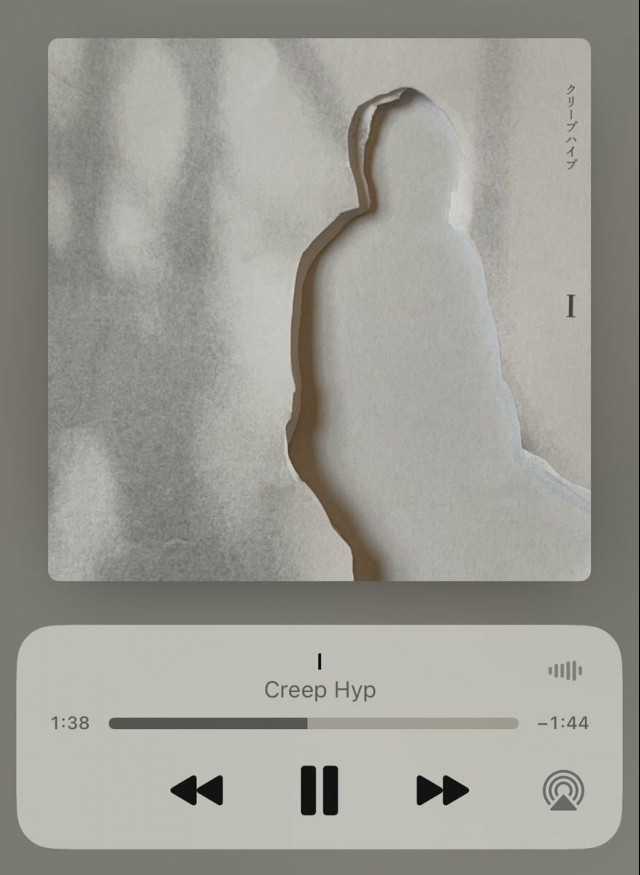Viewport: 640px width, 875px height.
Task: Tap the playback progress bar to seek
Action: [x=313, y=723]
